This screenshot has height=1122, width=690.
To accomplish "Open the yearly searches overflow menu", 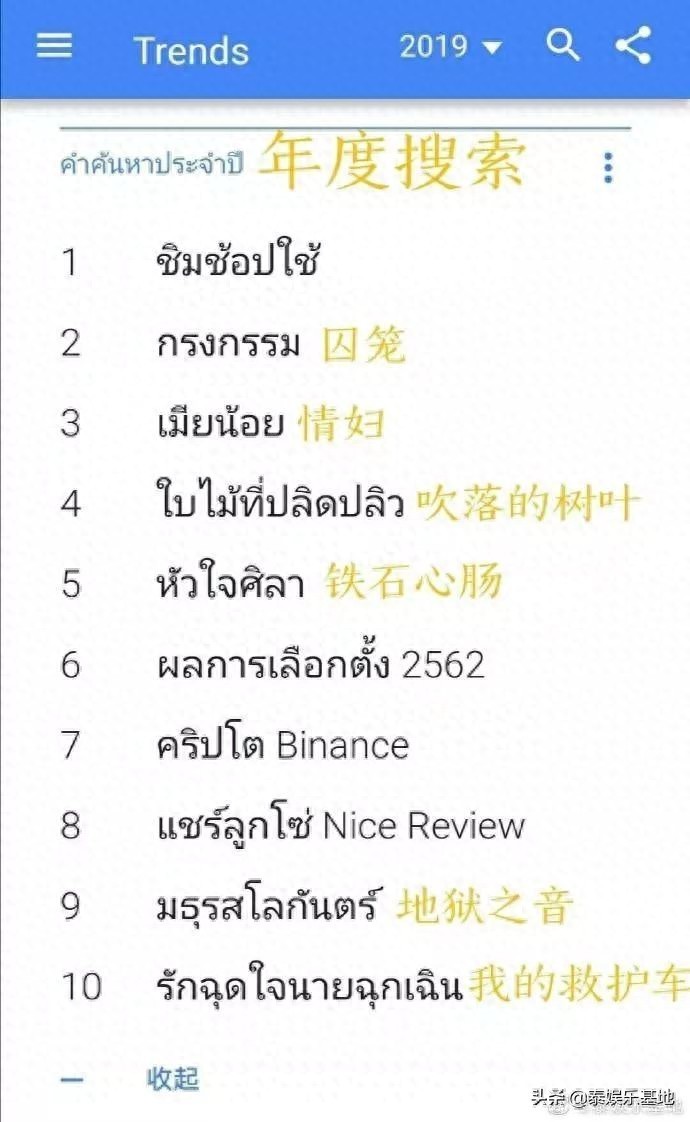I will point(608,168).
